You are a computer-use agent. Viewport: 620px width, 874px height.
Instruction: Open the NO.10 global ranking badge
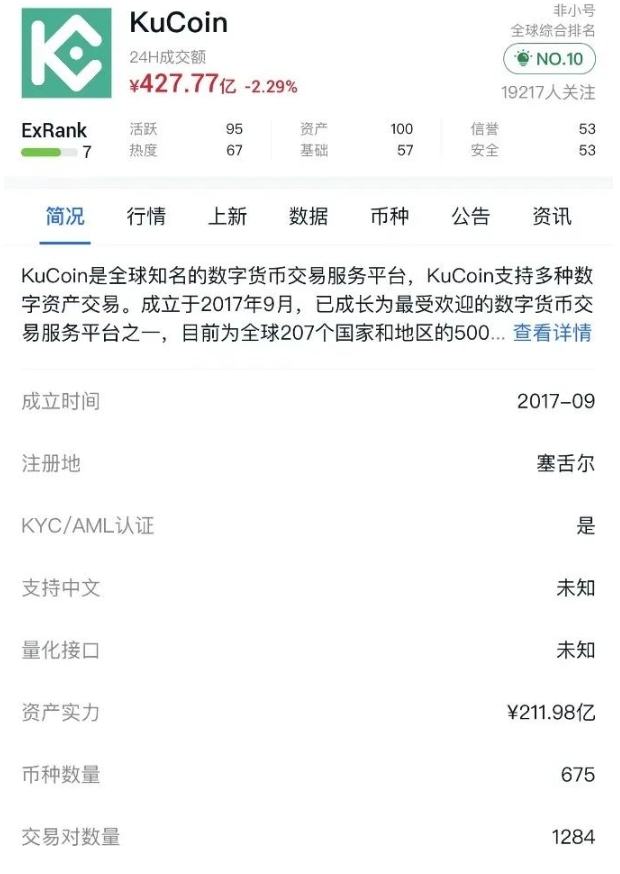549,59
